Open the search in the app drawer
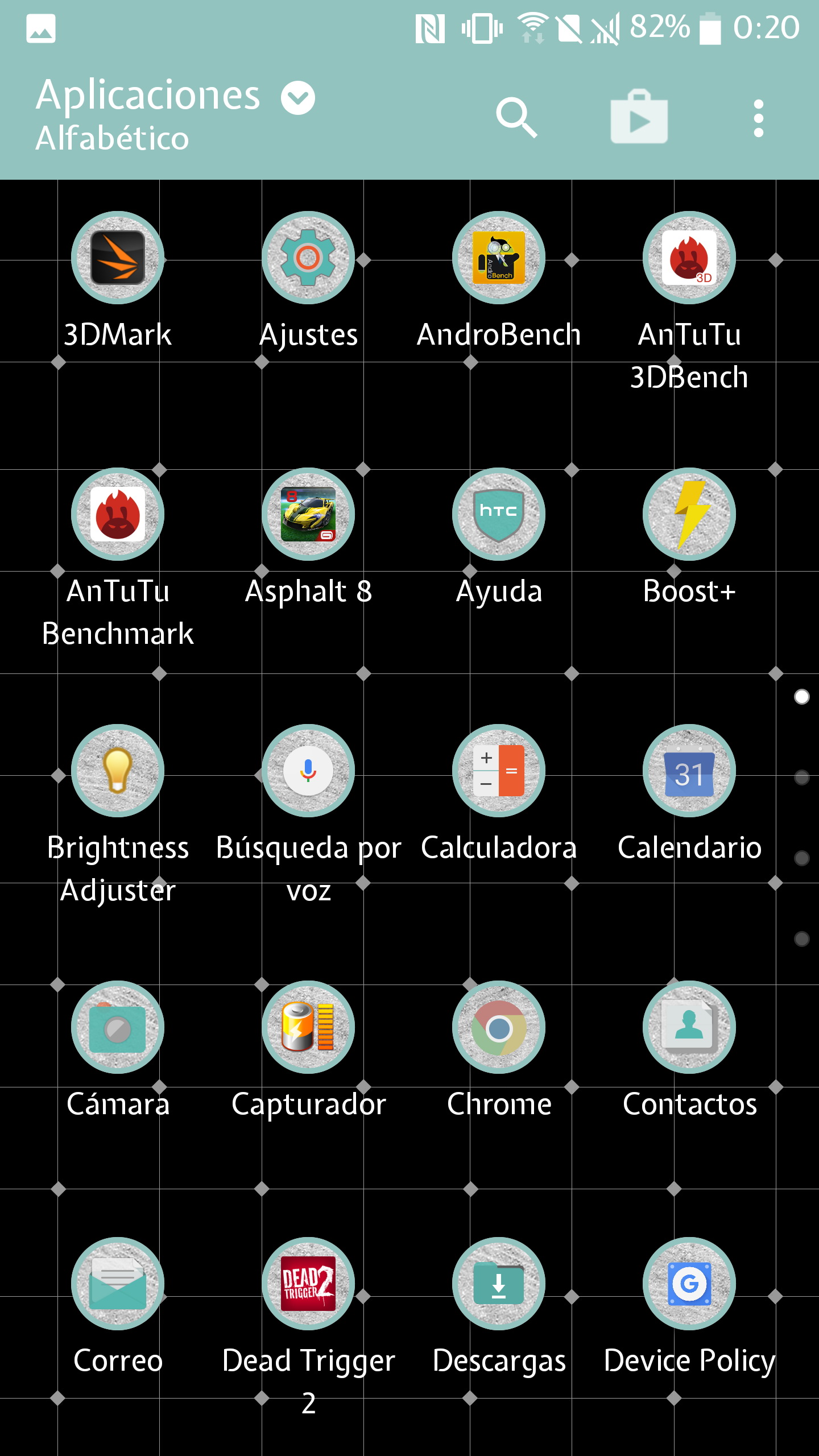Screen dimensions: 819x1456 pos(516,118)
